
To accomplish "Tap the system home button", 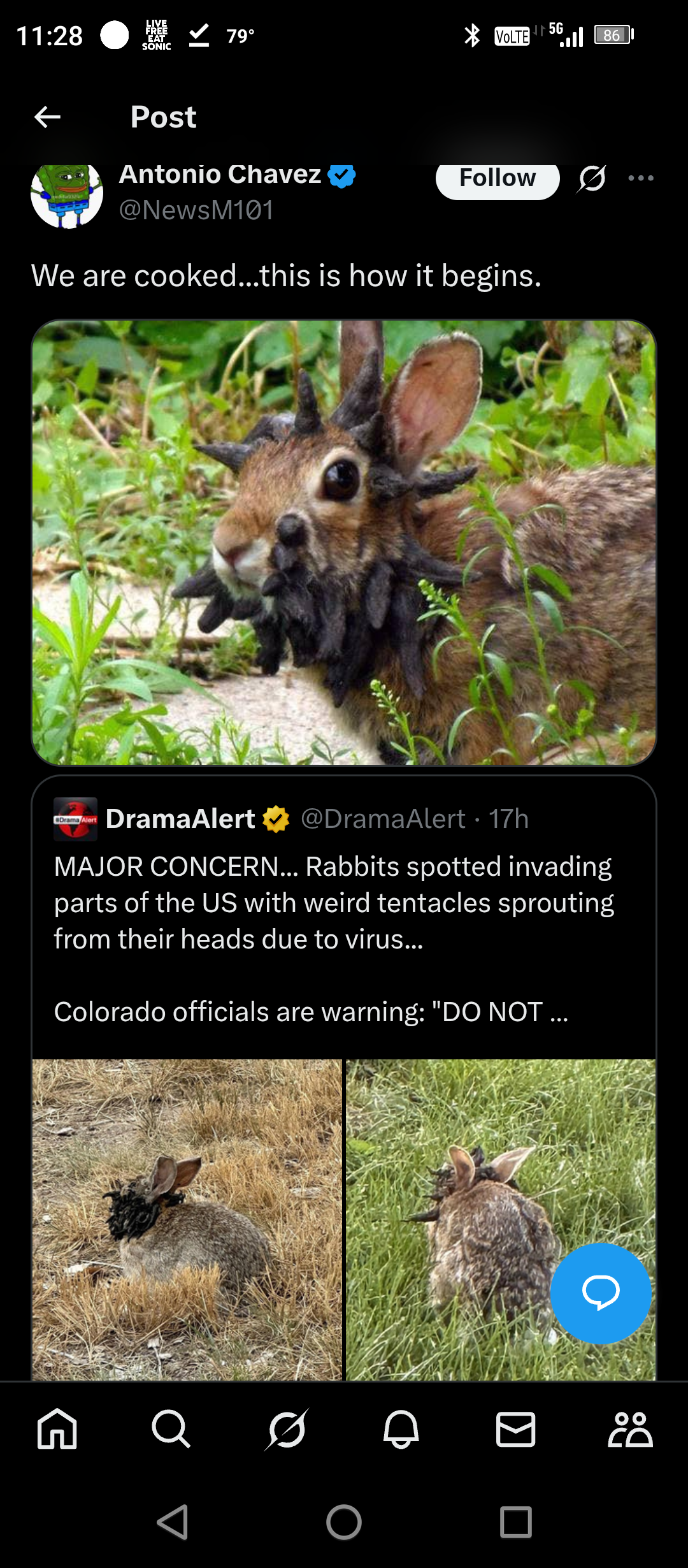I will tap(344, 1522).
